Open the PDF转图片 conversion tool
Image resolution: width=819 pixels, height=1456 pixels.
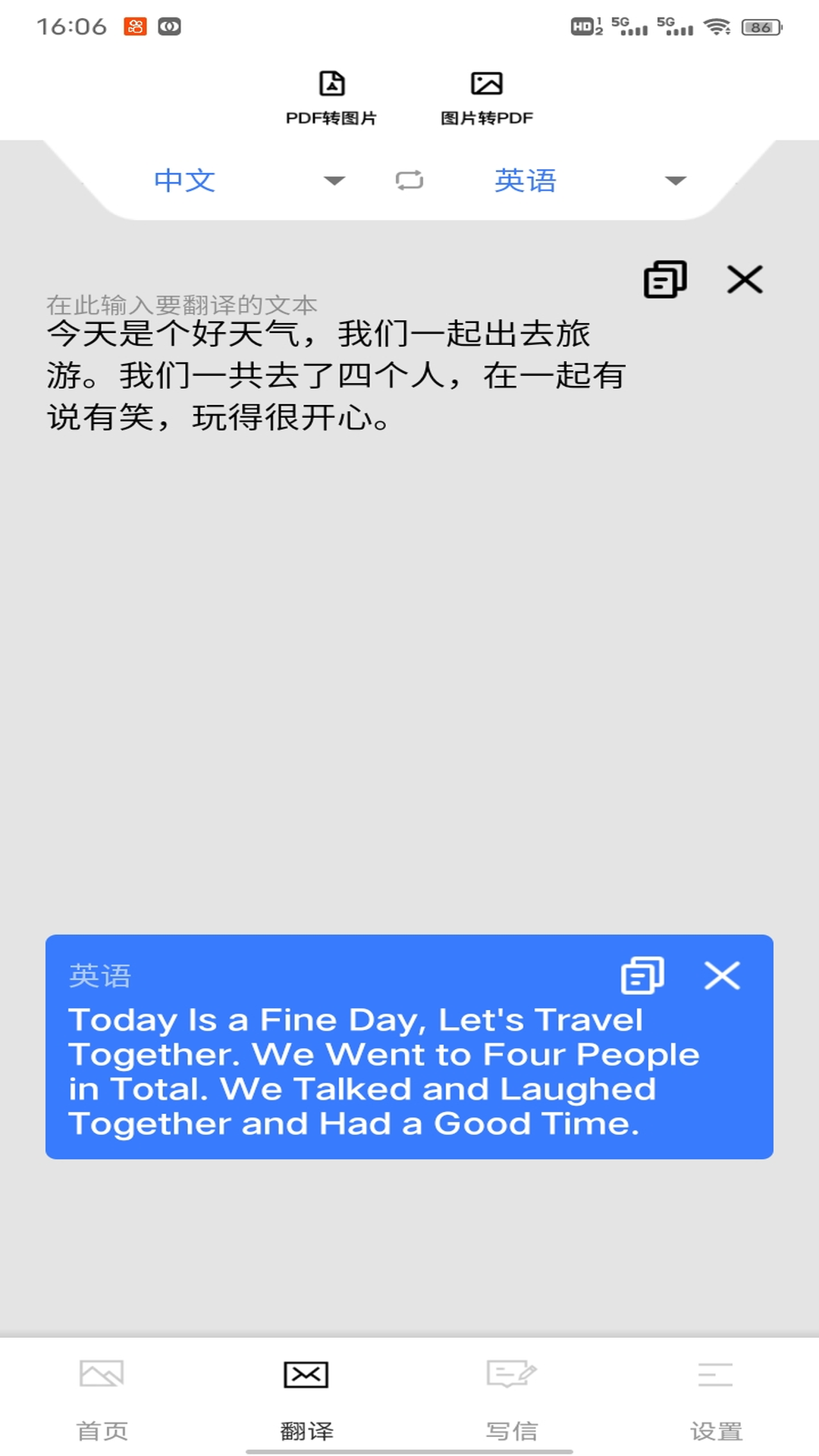coord(331,95)
